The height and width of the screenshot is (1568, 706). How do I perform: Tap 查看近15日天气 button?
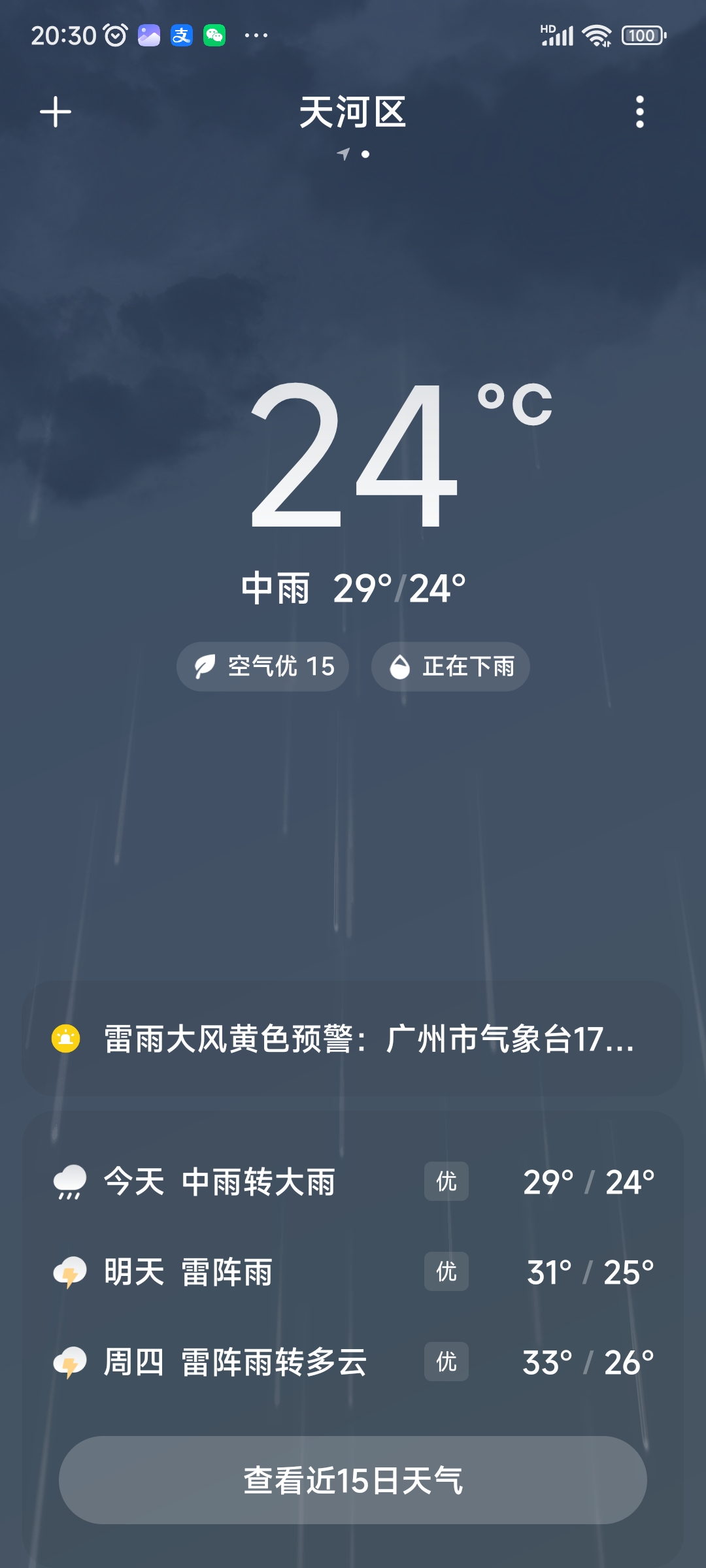coord(353,1480)
